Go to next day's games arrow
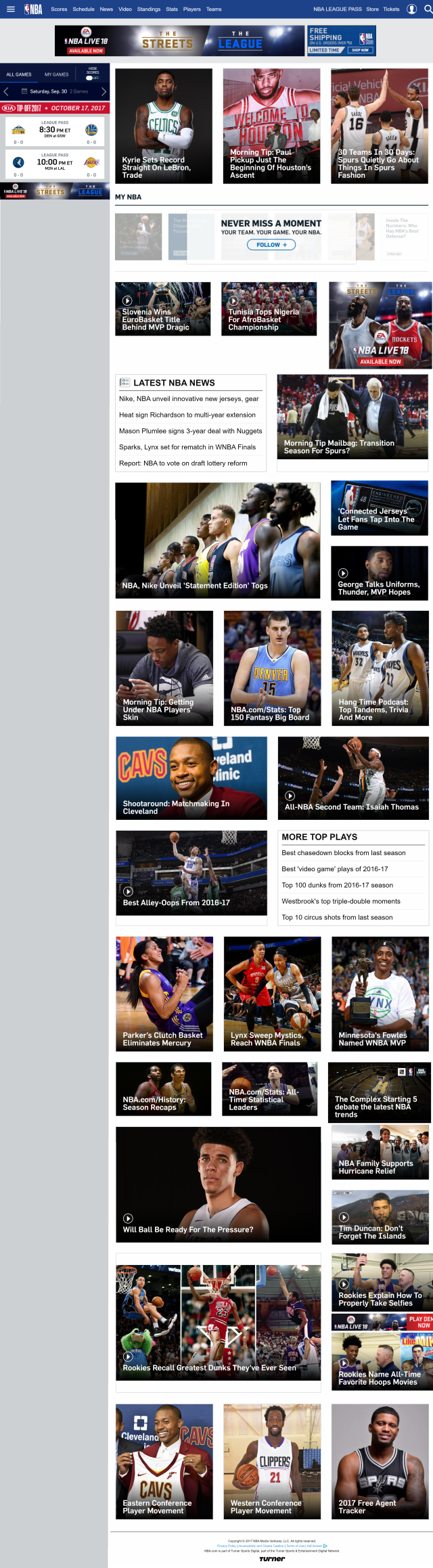 click(104, 91)
